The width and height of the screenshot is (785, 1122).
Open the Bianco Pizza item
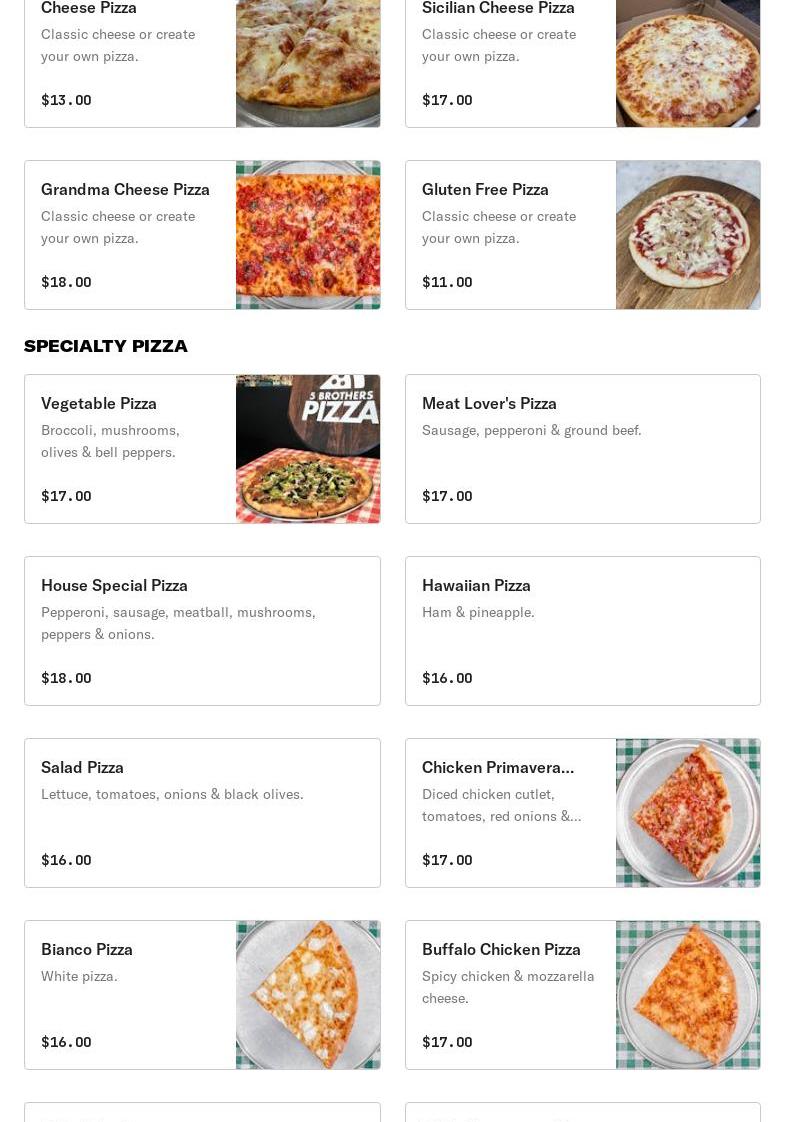[x=202, y=995]
